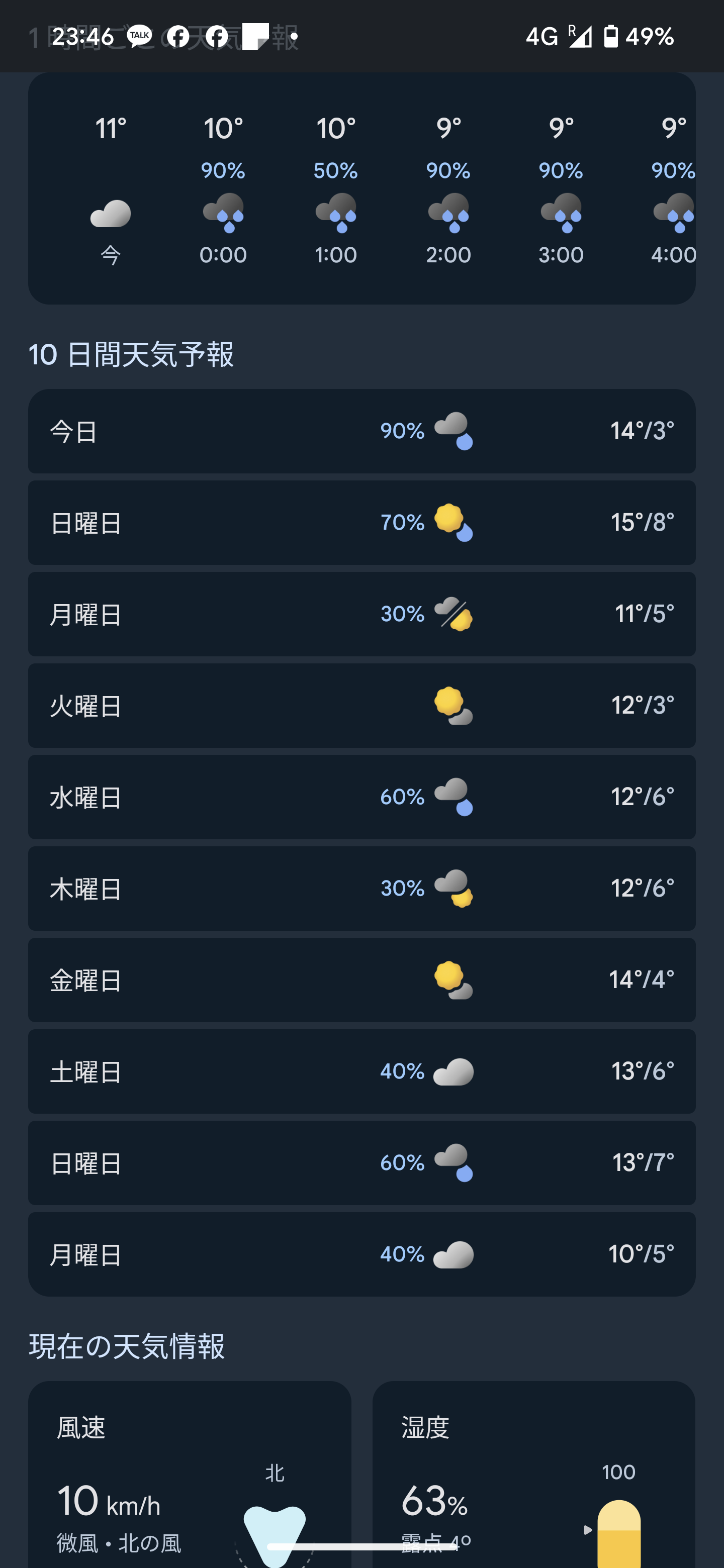This screenshot has height=1568, width=724.
Task: Select the 月曜日 row with 10°/5°
Action: click(361, 1254)
